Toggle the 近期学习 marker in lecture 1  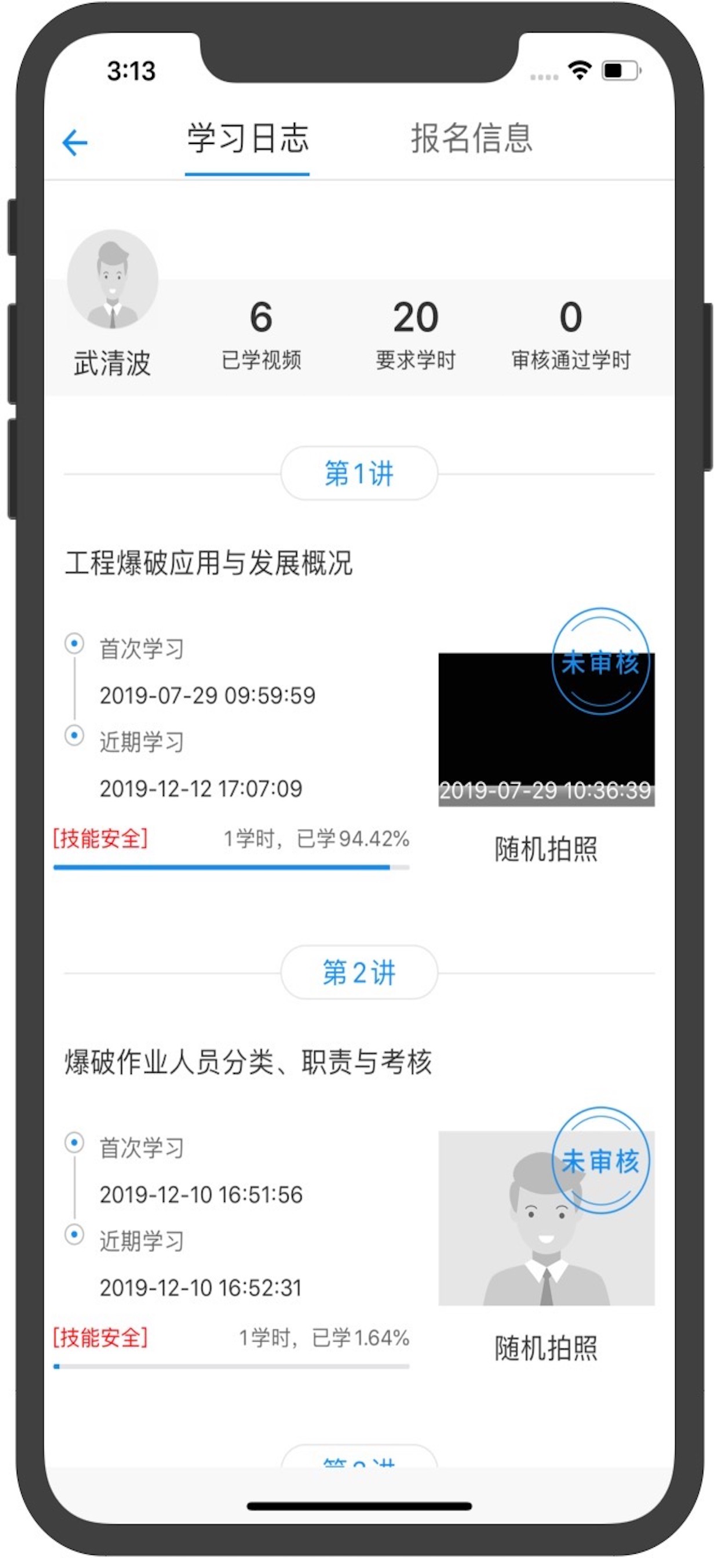(73, 735)
